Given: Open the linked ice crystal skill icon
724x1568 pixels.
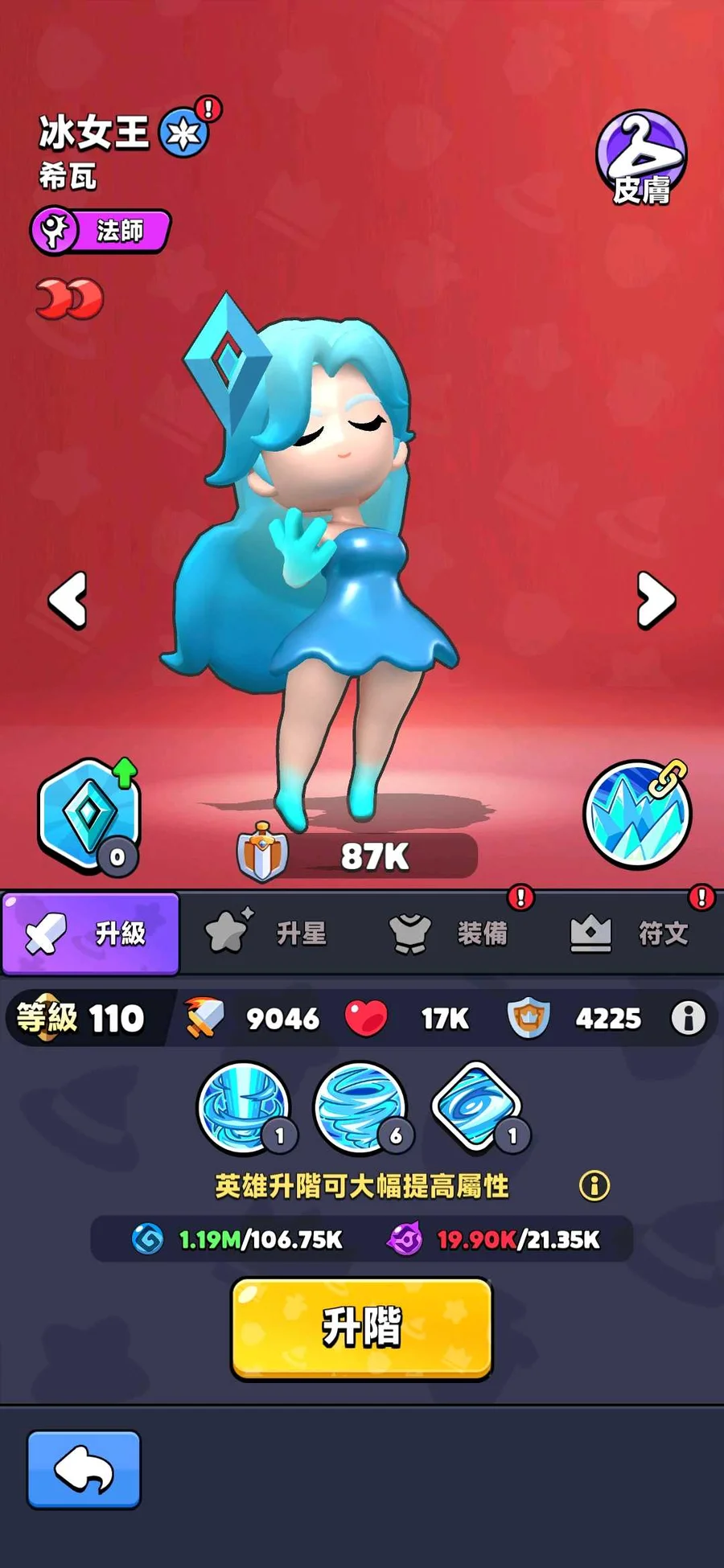Looking at the screenshot, I should click(637, 813).
